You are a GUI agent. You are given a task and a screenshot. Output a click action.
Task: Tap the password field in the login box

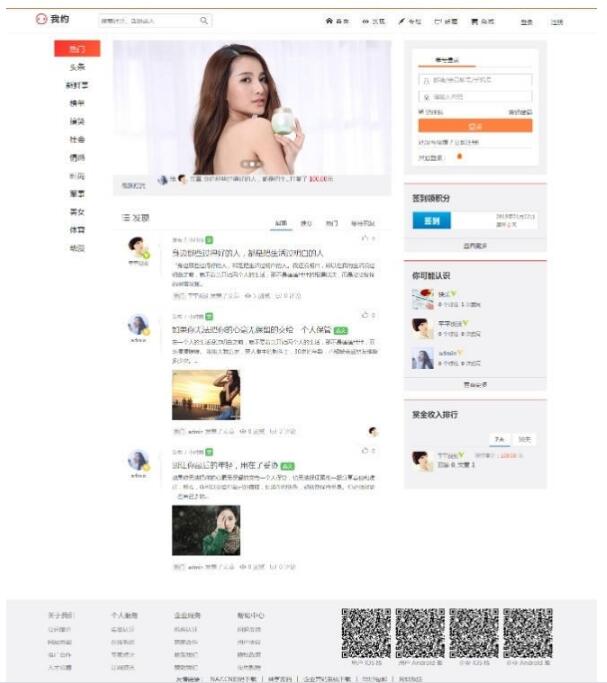(475, 97)
